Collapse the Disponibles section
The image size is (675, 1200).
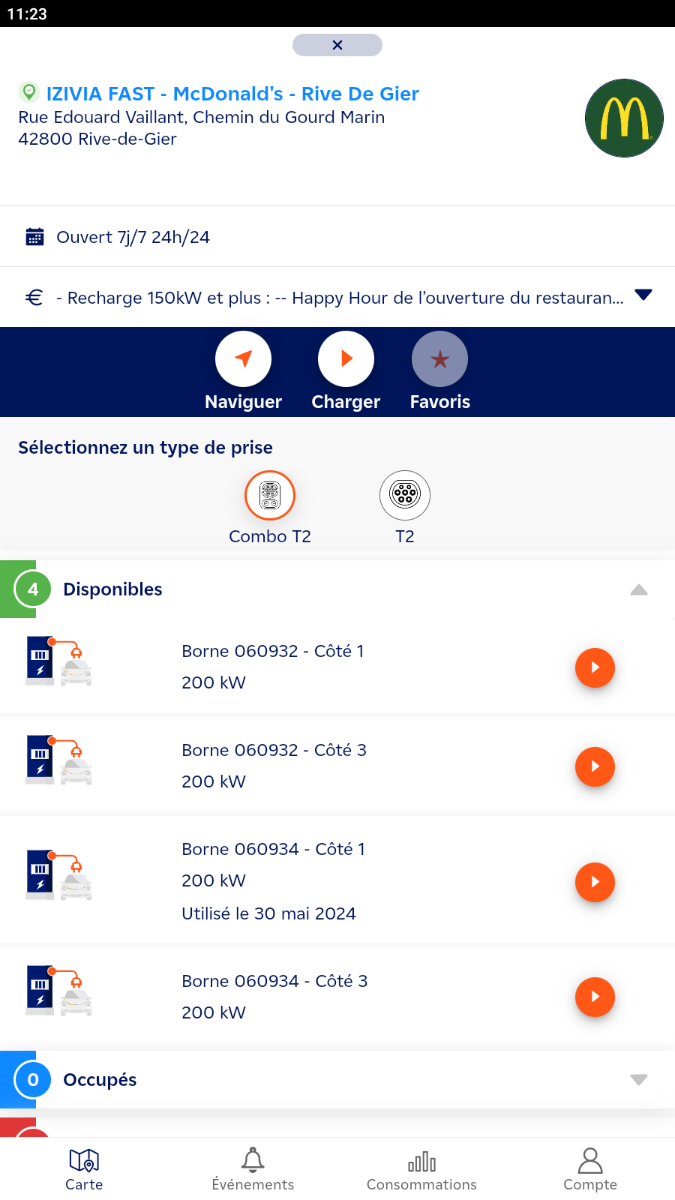(639, 590)
